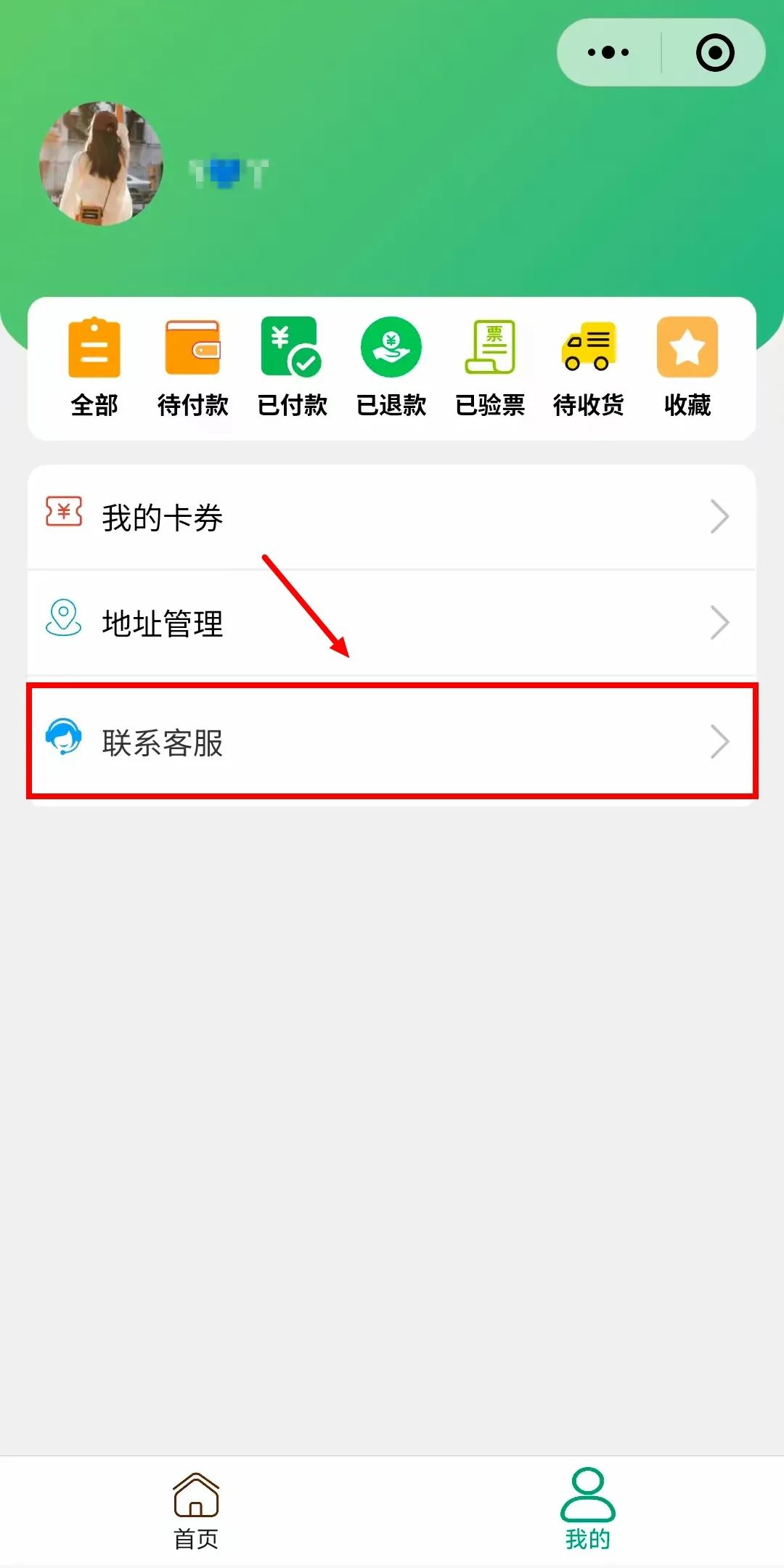Select 联系客服 to contact support
The height and width of the screenshot is (1568, 784).
coord(392,742)
